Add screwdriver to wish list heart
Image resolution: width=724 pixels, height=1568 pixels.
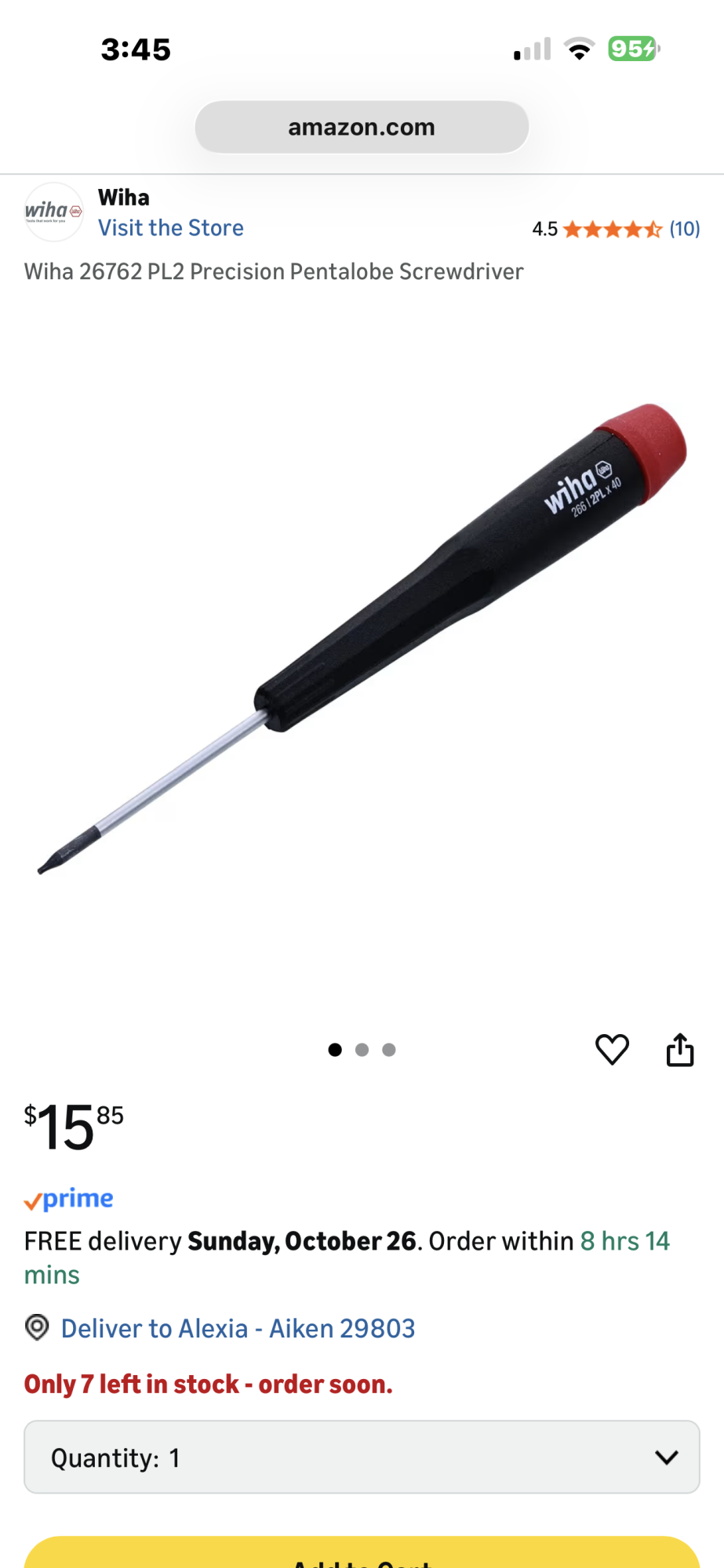[x=612, y=1050]
